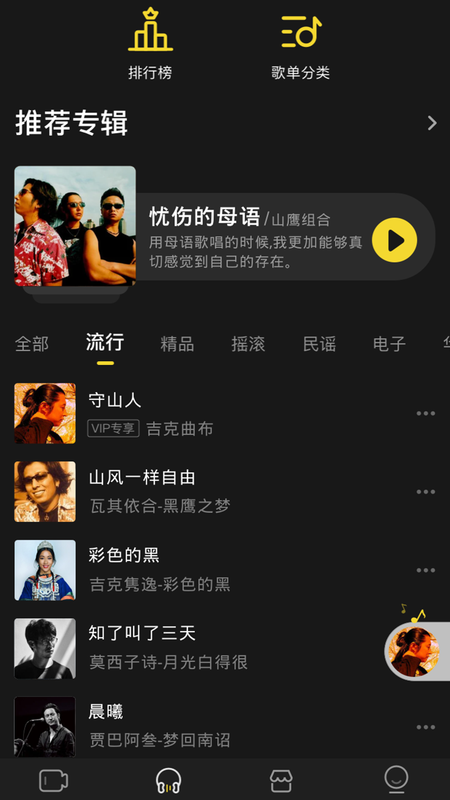Open more options for 守山人

click(x=426, y=413)
